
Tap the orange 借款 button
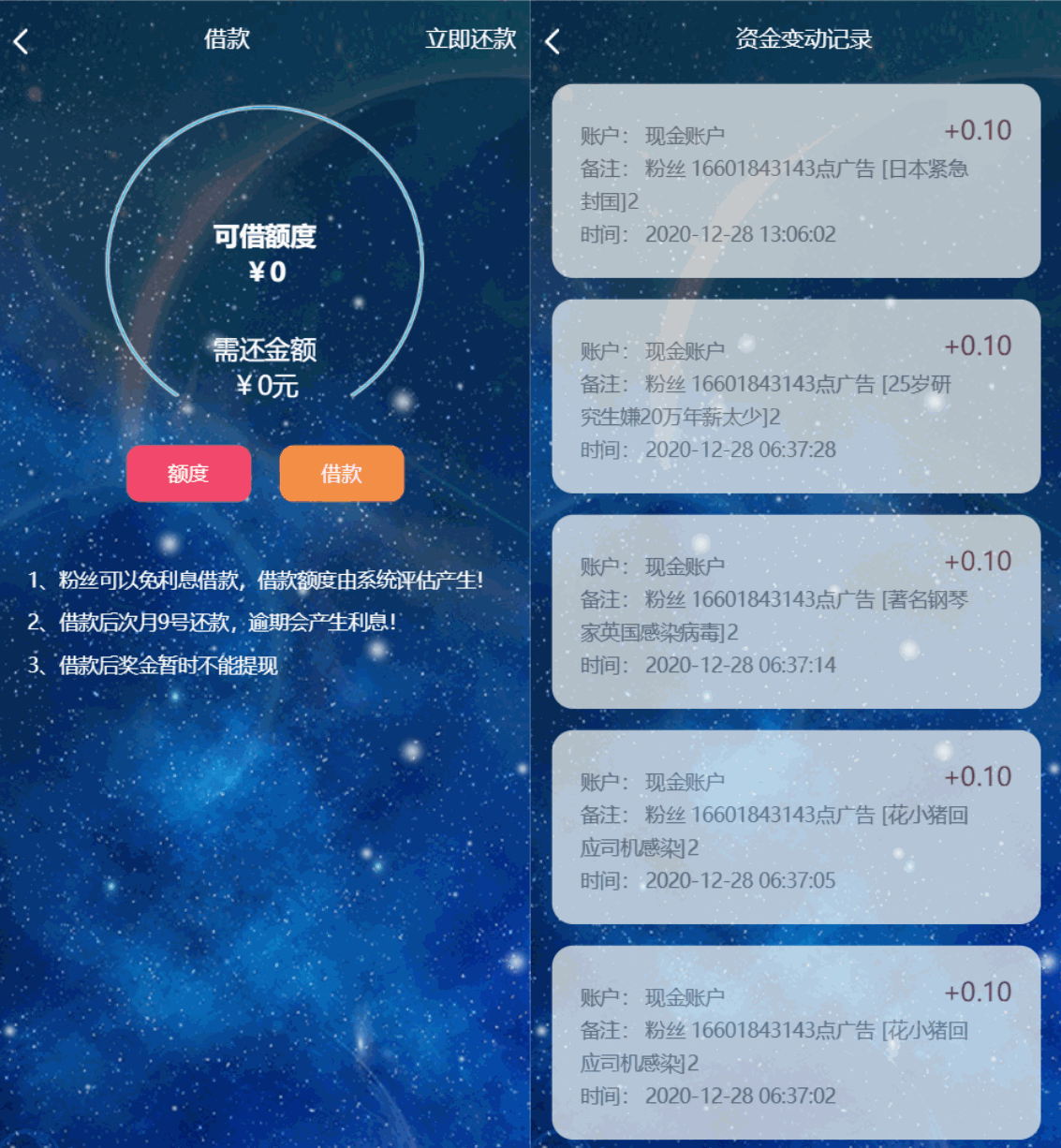point(342,474)
